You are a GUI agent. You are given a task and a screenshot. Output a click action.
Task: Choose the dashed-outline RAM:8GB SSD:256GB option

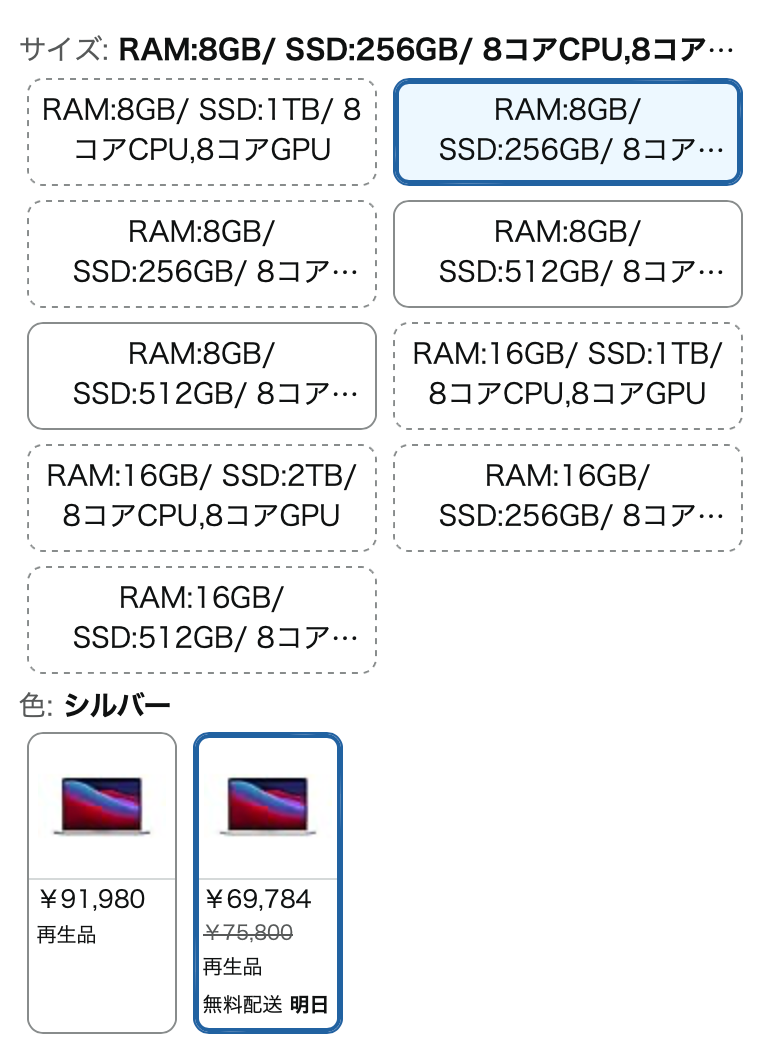pos(201,253)
